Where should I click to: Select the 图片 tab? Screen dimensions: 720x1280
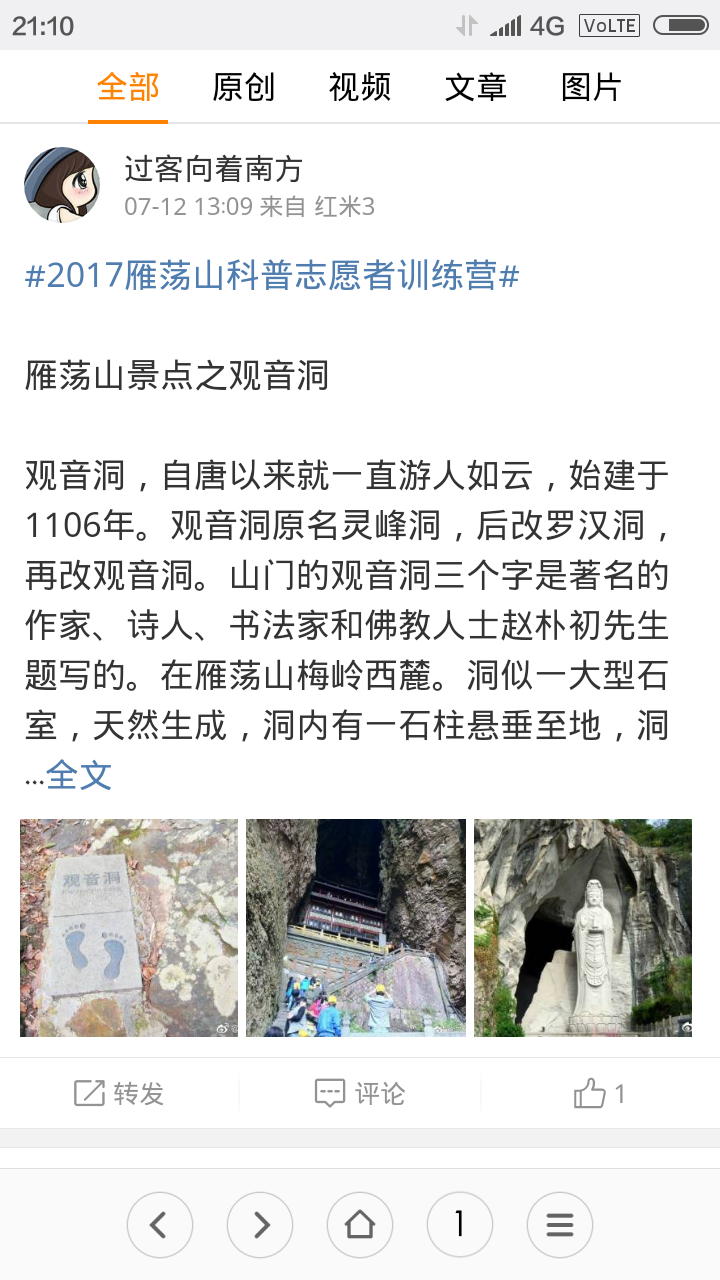[591, 88]
